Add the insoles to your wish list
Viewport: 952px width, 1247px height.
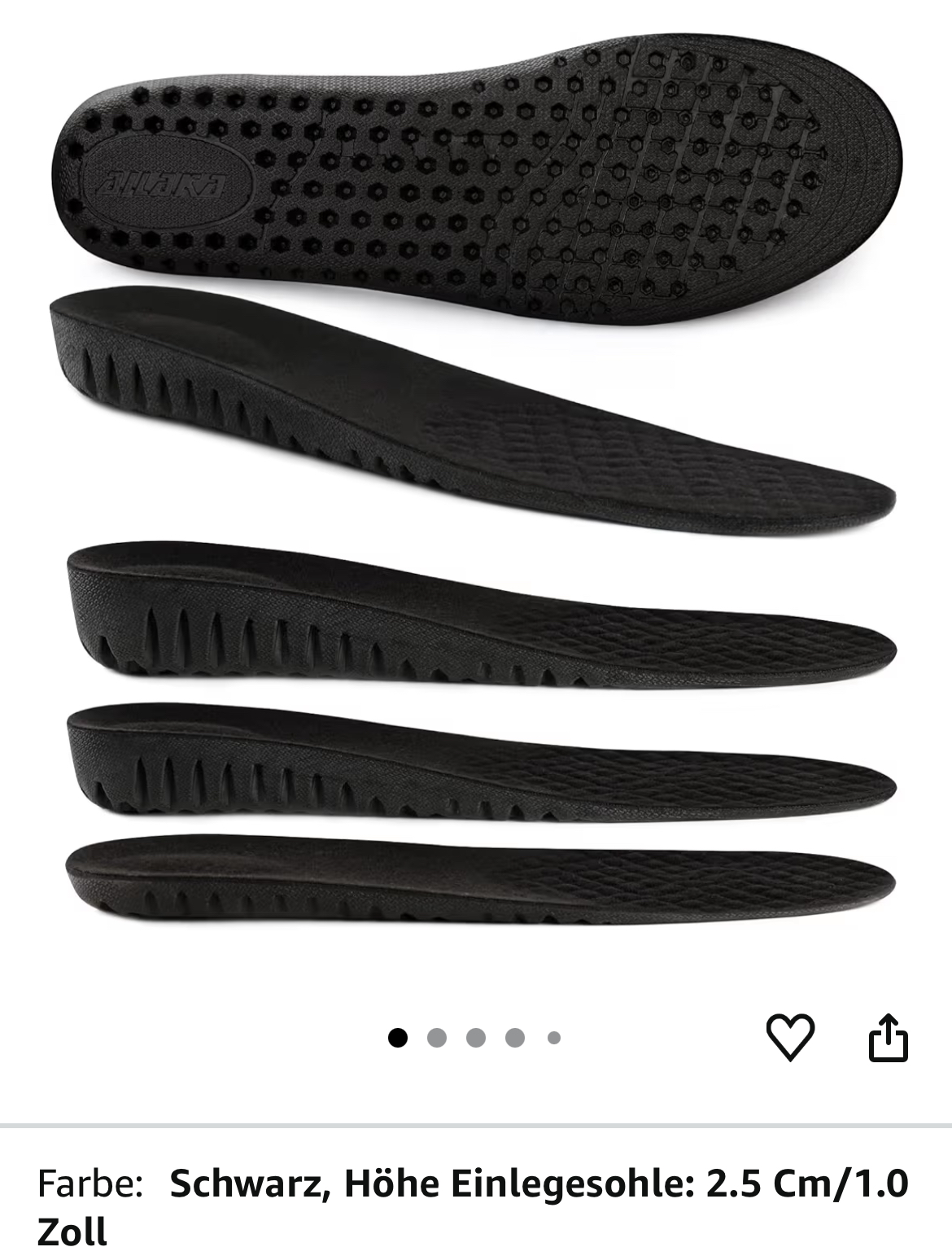point(790,1037)
